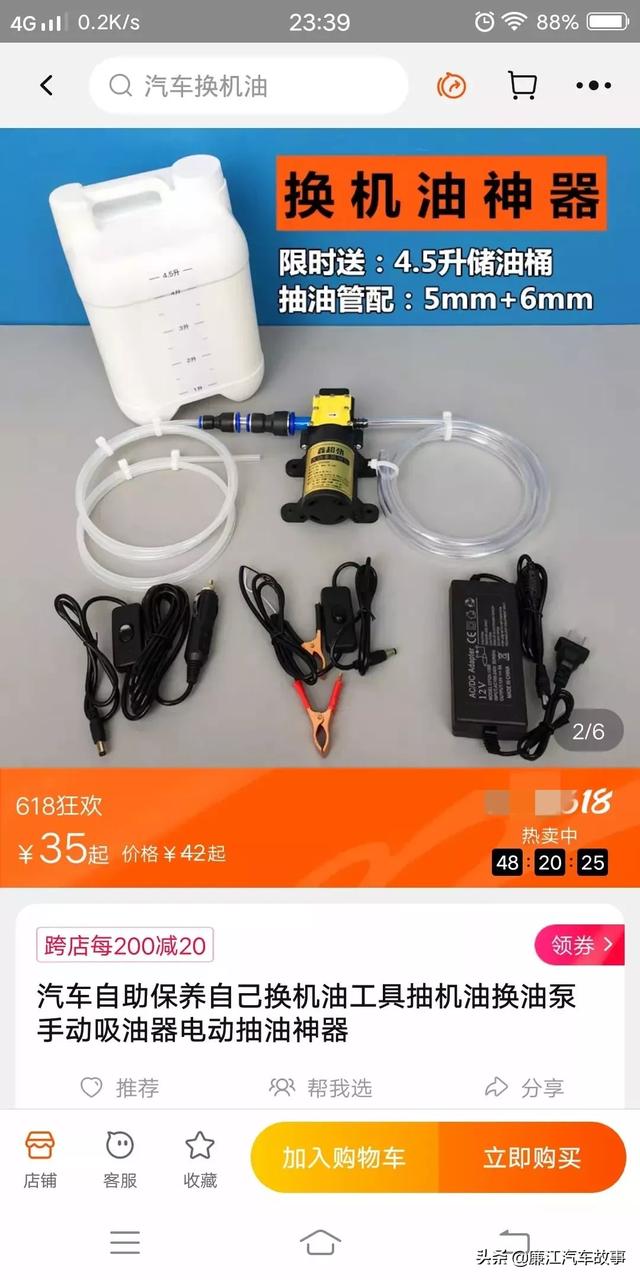Claim coupon via 领券 button
Image resolution: width=640 pixels, height=1280 pixels.
click(x=580, y=945)
